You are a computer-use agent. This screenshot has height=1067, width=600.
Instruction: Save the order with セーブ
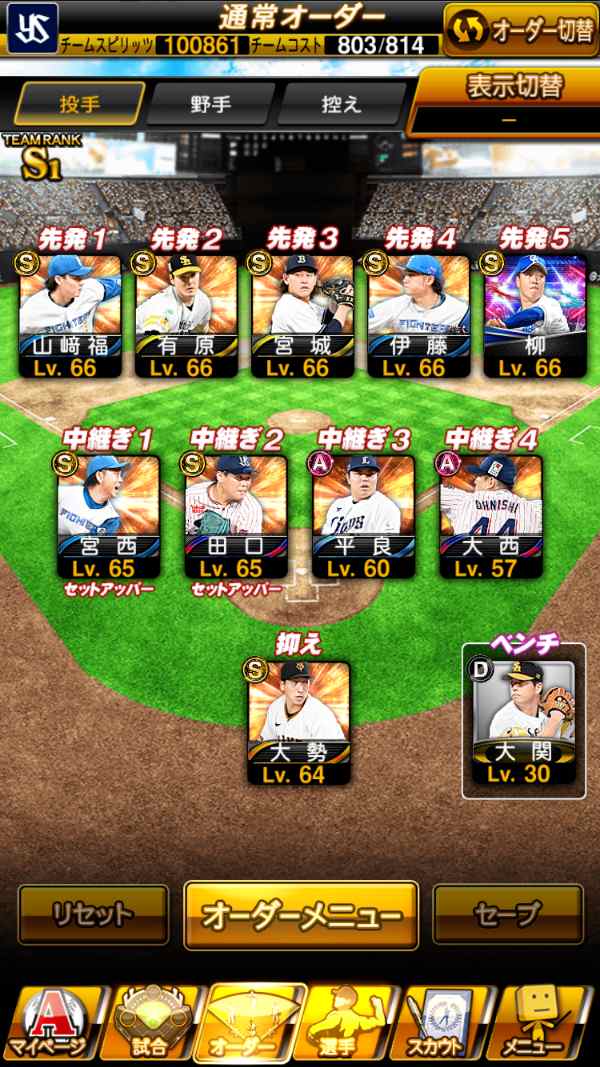[x=507, y=915]
